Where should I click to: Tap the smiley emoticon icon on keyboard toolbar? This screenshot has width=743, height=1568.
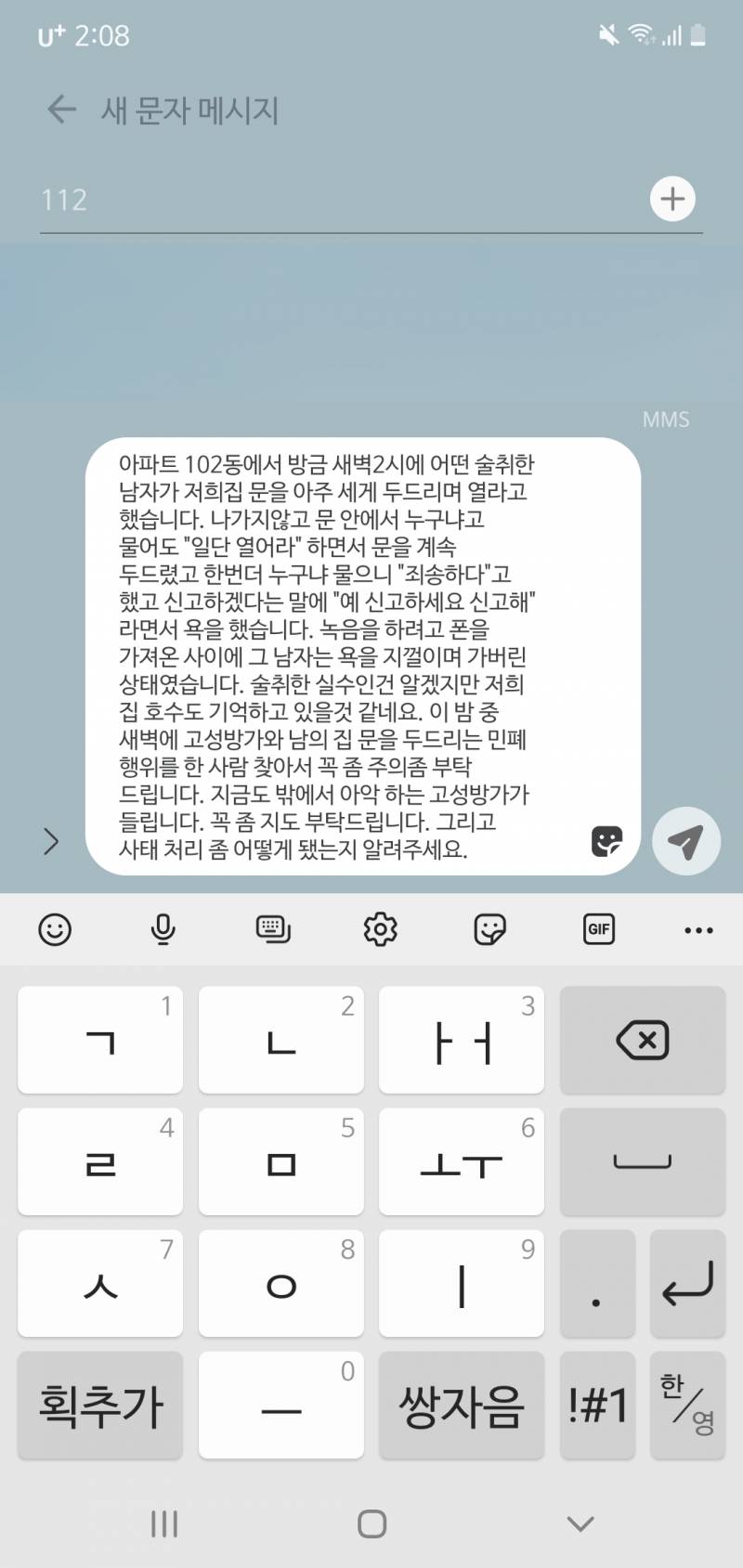pyautogui.click(x=55, y=929)
